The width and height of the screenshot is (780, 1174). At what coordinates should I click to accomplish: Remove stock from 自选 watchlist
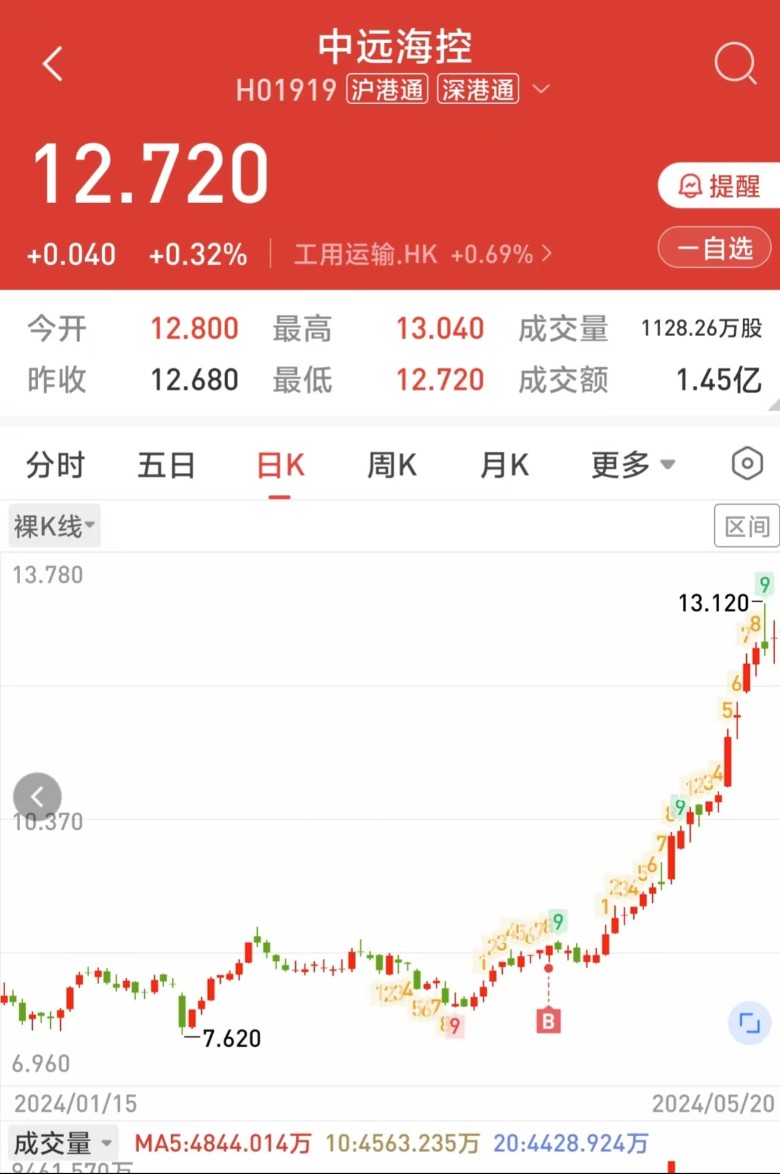click(x=714, y=247)
